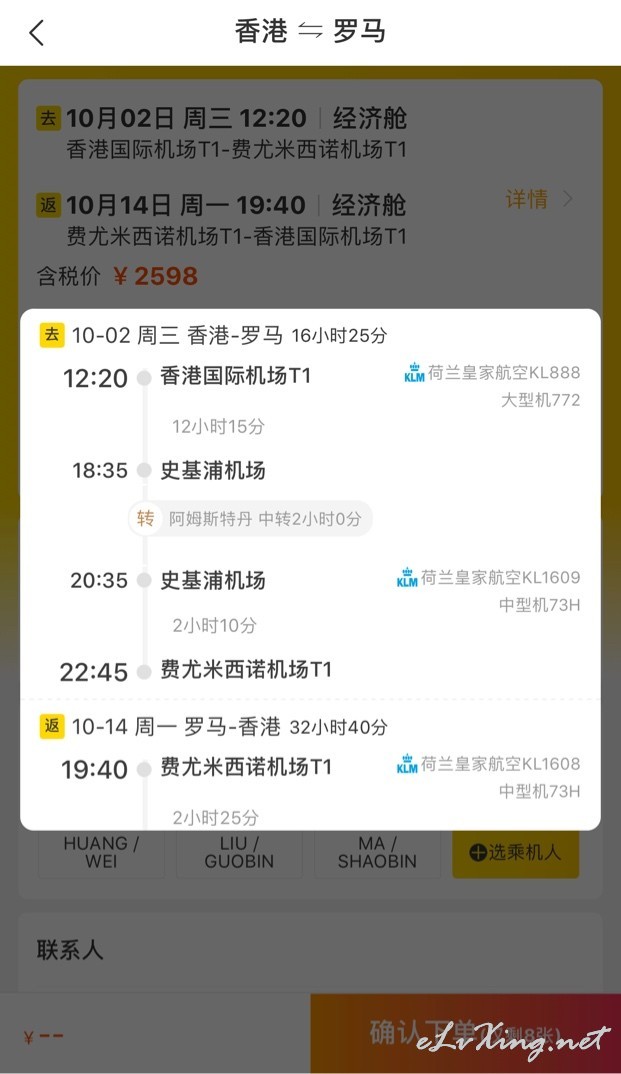621x1074 pixels.
Task: Tap 选乘机人 to choose passengers
Action: [516, 853]
